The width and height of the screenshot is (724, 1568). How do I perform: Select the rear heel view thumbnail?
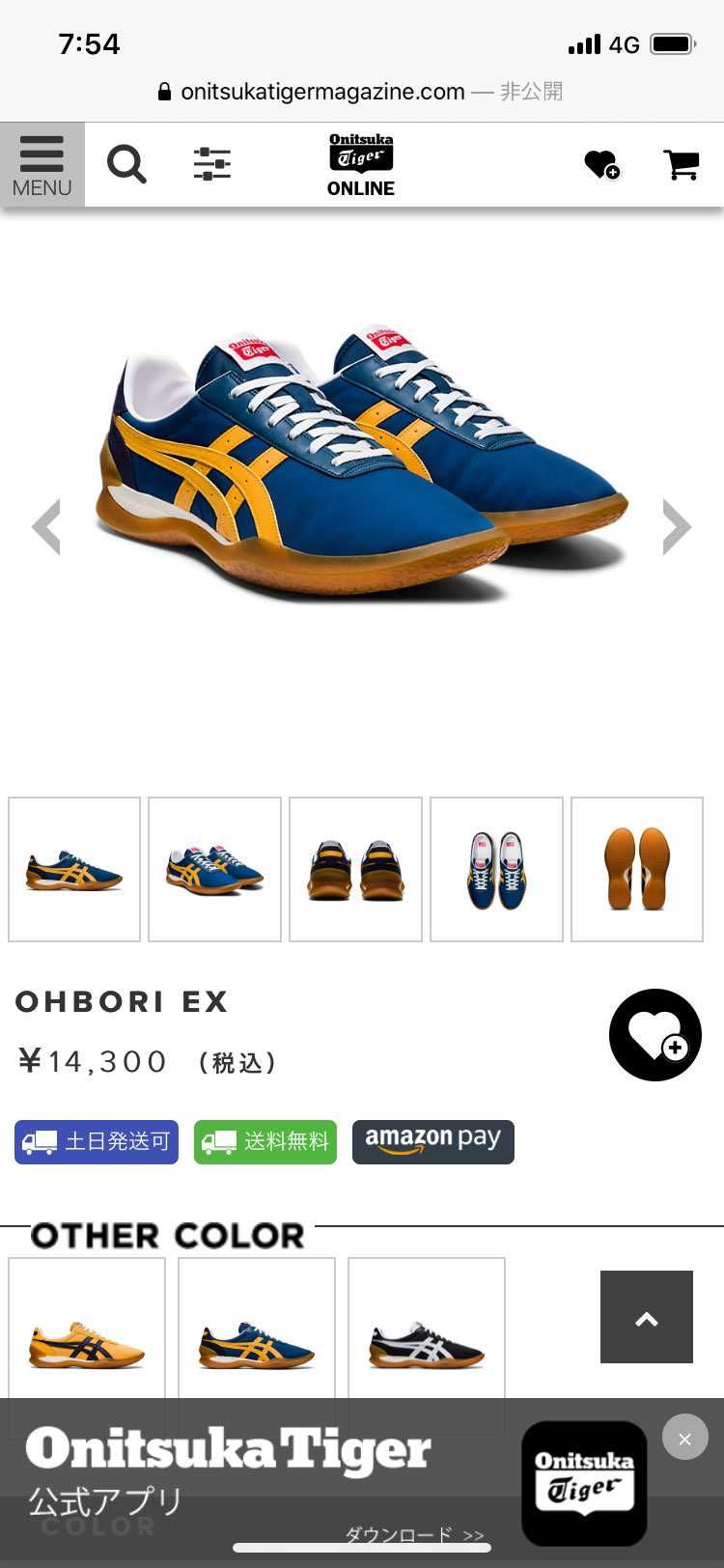click(355, 869)
